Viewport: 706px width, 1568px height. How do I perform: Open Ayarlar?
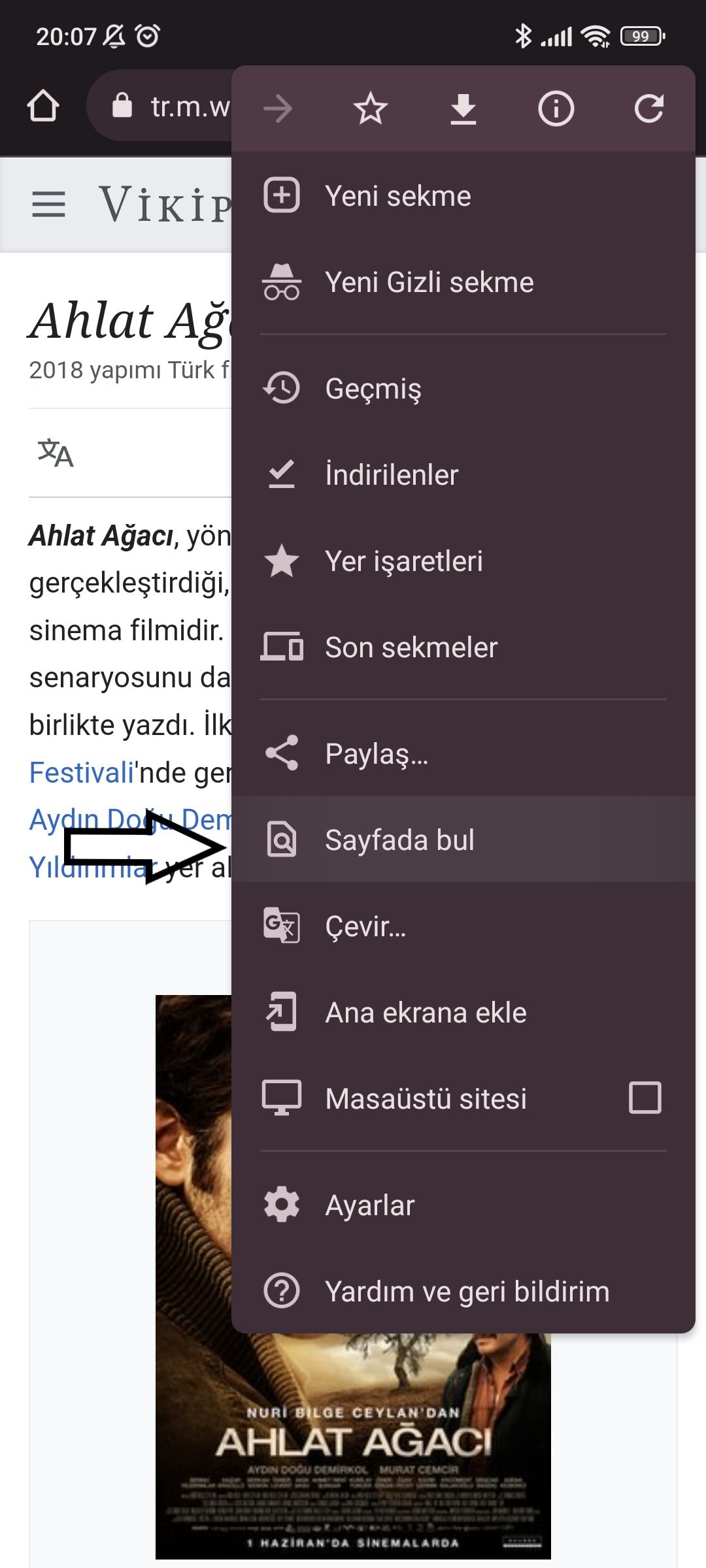pos(463,1205)
